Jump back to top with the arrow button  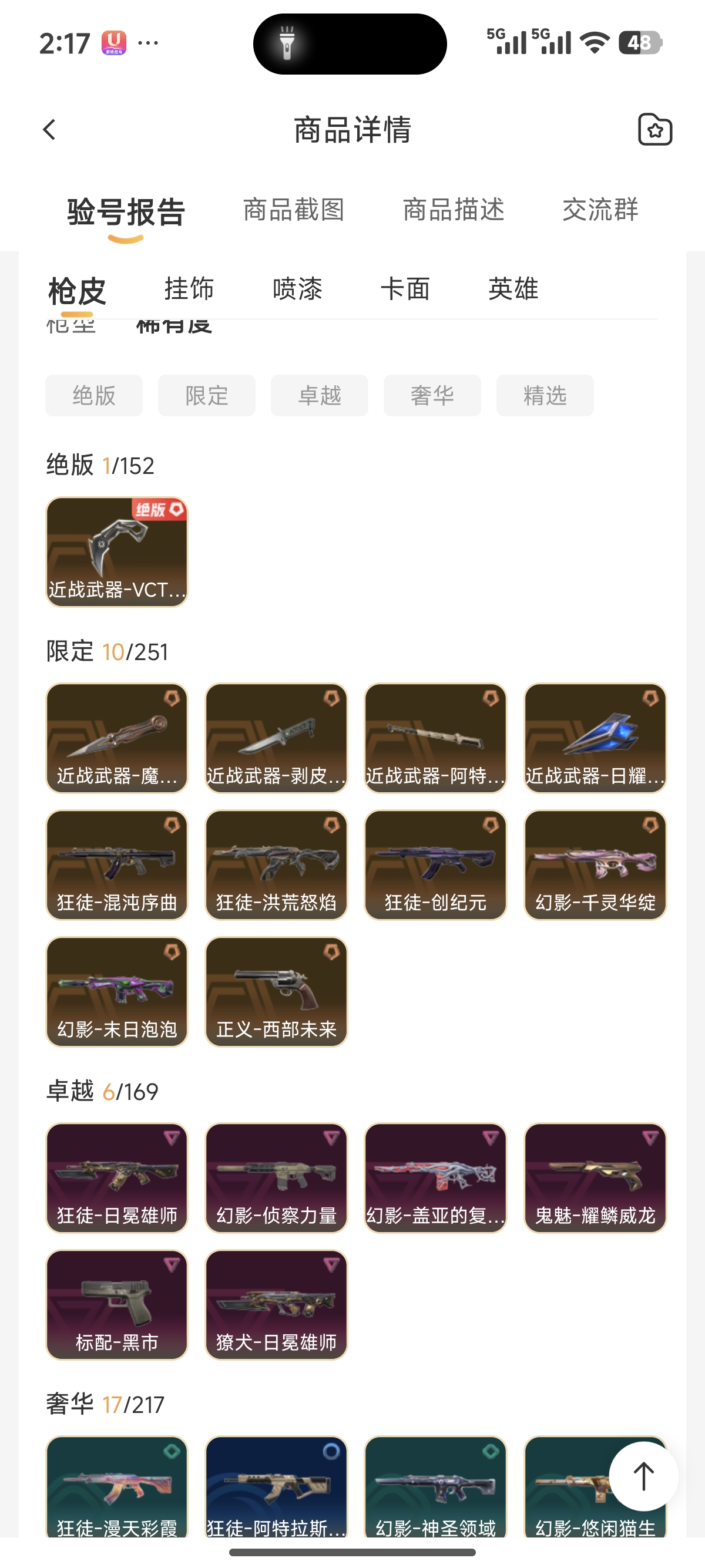click(x=643, y=1476)
